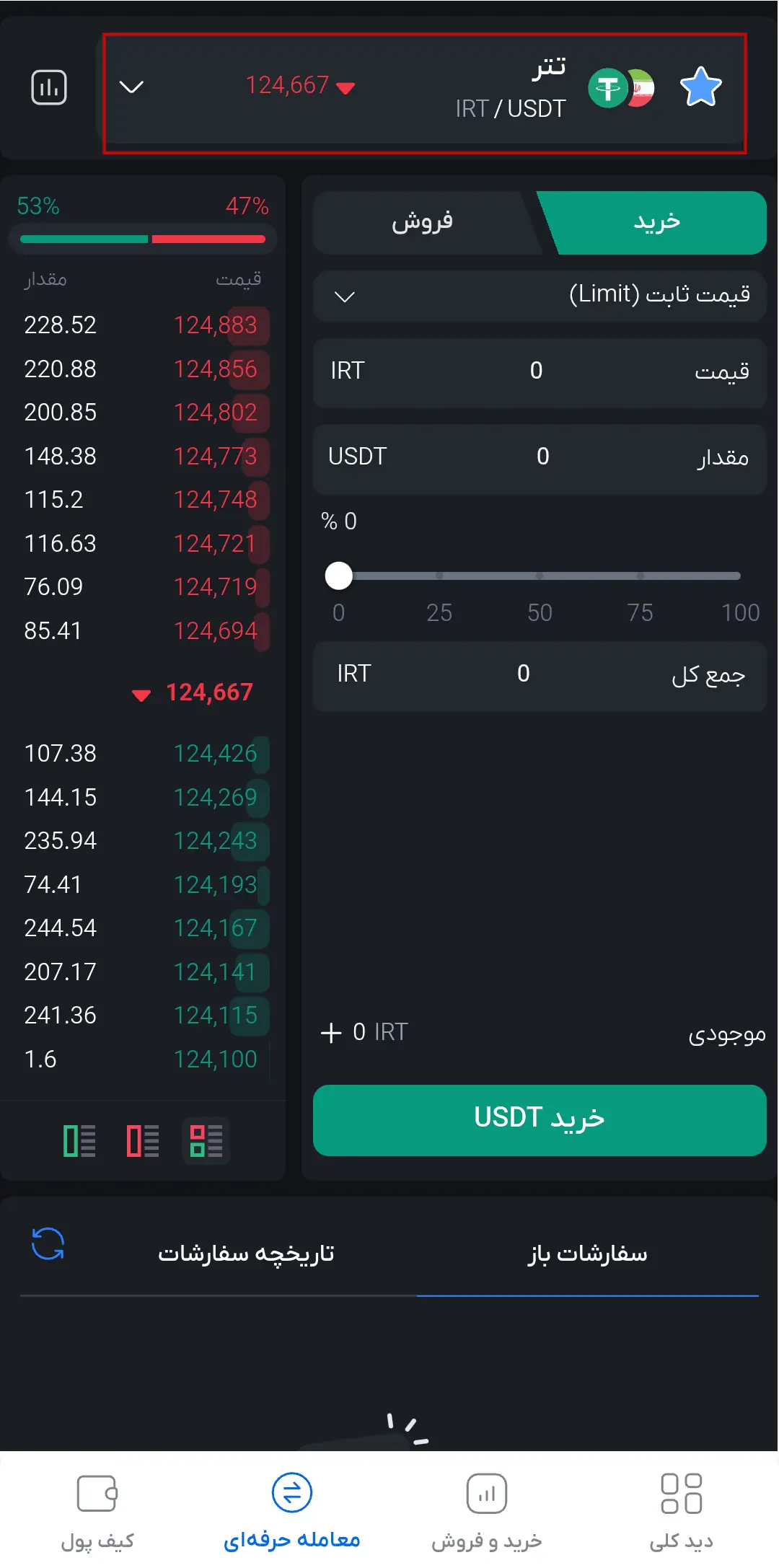This screenshot has width=779, height=1568.
Task: Show only buy orders in order book
Action: (79, 1141)
